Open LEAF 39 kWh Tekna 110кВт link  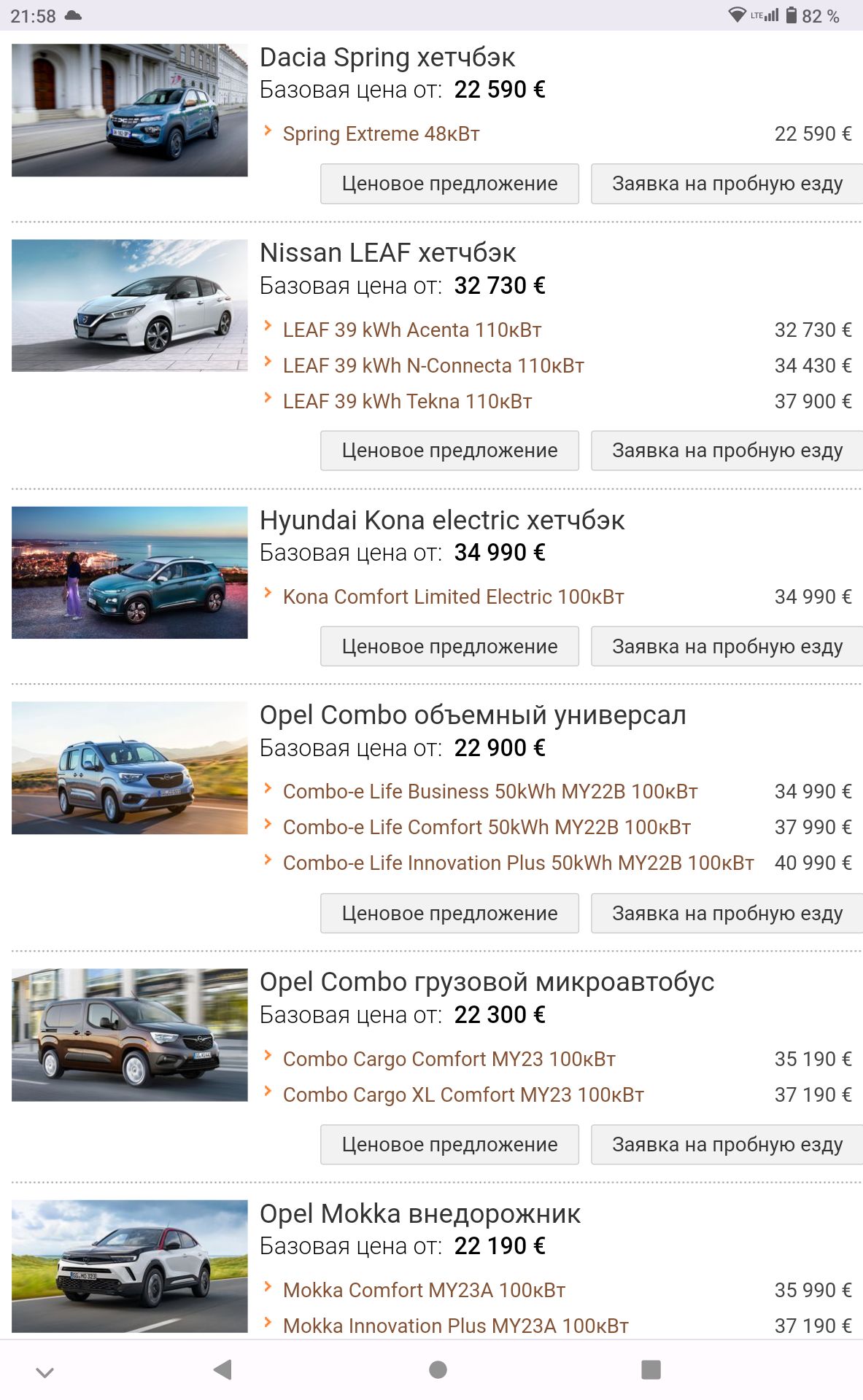point(407,402)
